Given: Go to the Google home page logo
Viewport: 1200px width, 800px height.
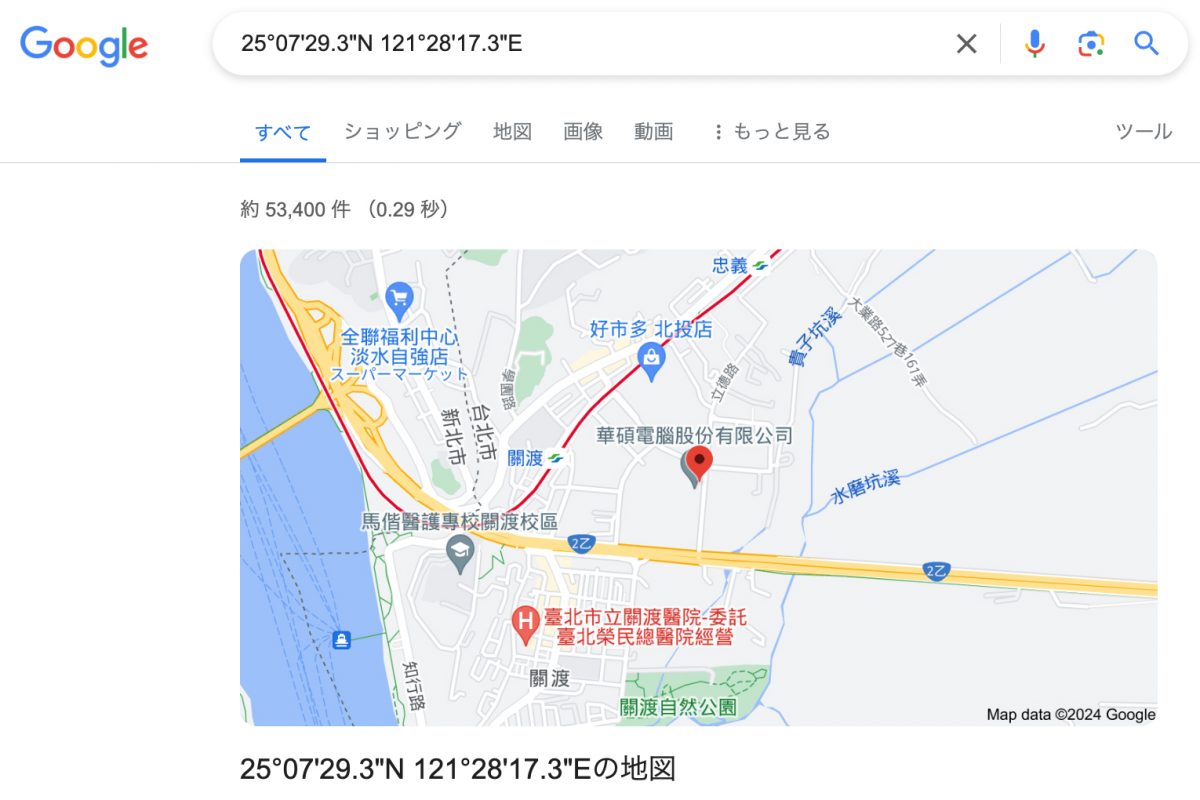Looking at the screenshot, I should 84,45.
